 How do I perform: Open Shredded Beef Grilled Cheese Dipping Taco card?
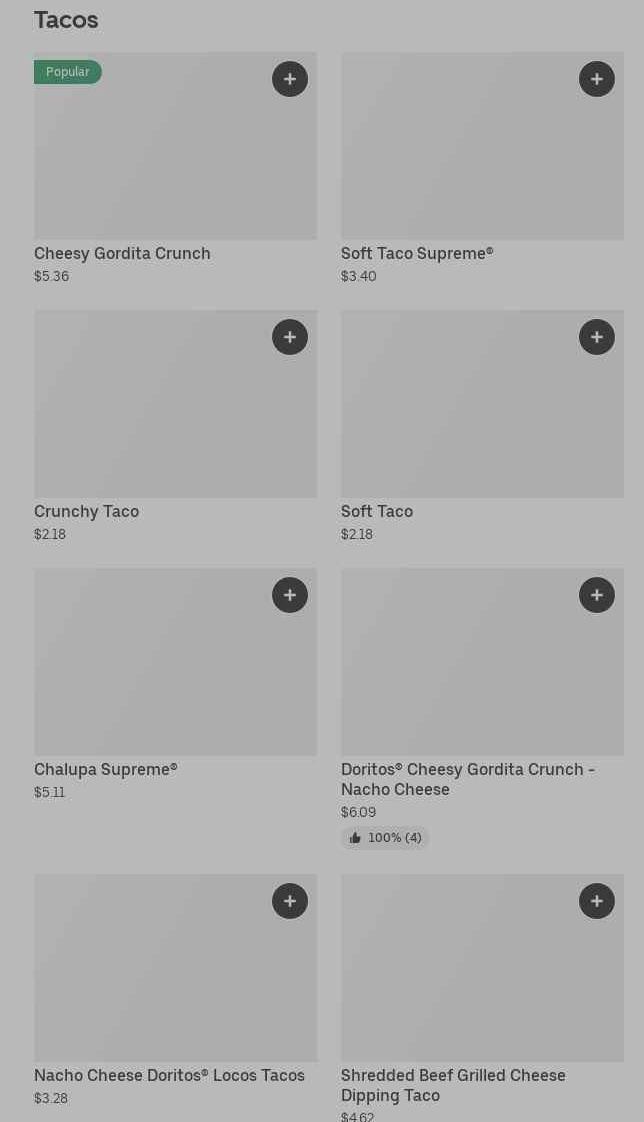[482, 997]
